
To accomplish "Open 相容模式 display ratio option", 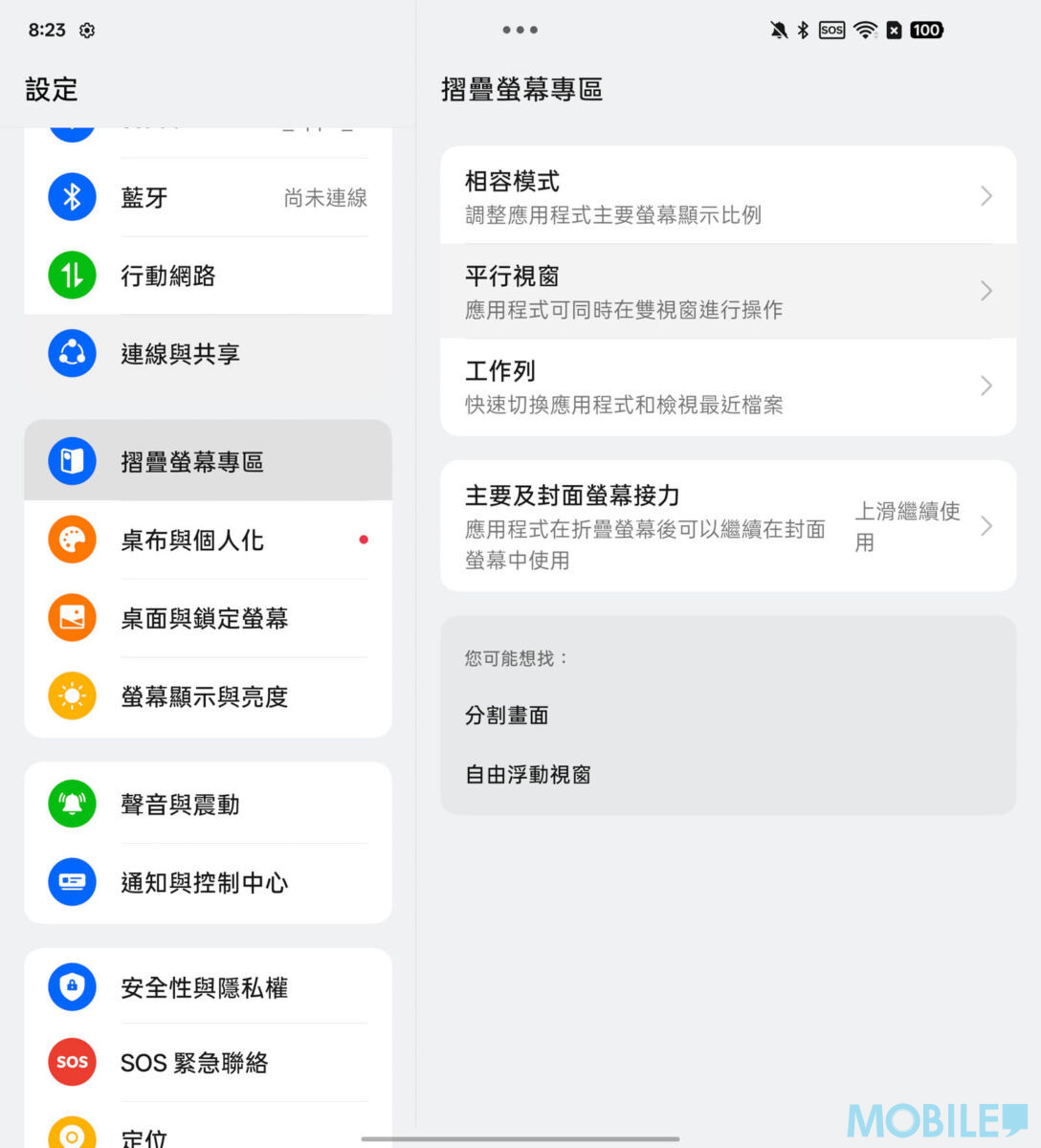I will [x=727, y=196].
